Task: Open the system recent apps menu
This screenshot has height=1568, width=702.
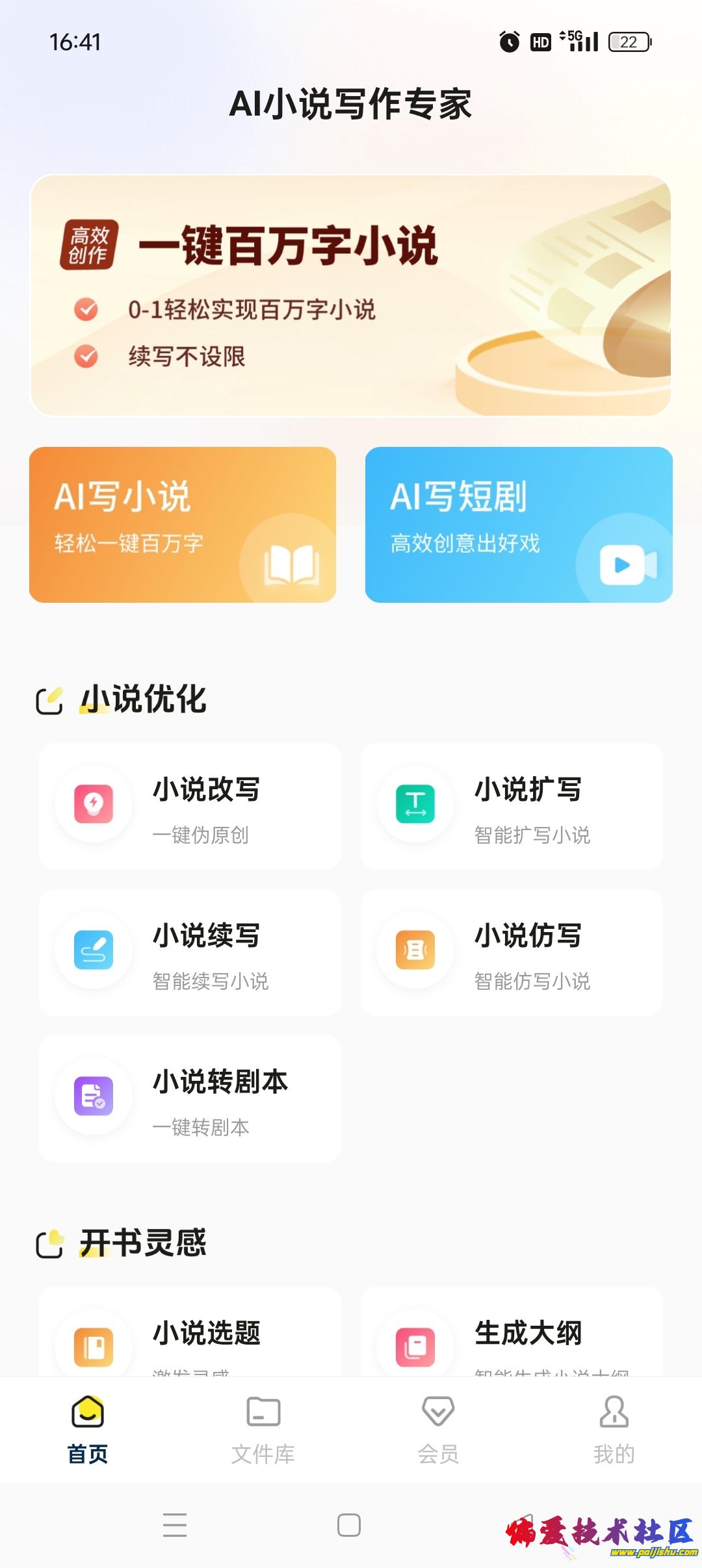Action: (175, 1525)
